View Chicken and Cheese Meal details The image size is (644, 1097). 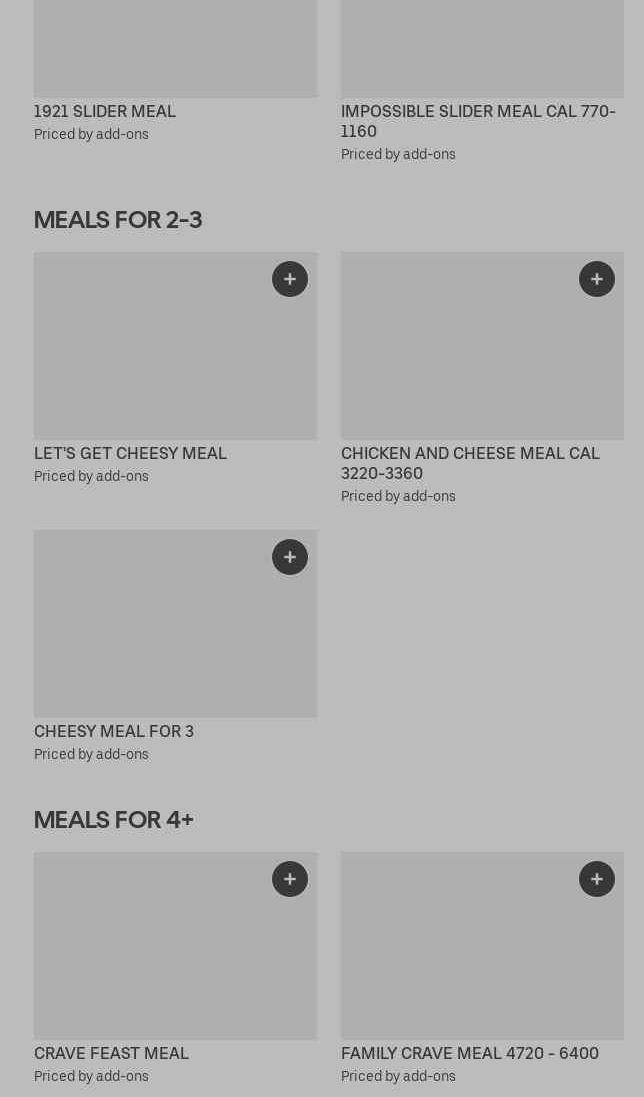(470, 462)
